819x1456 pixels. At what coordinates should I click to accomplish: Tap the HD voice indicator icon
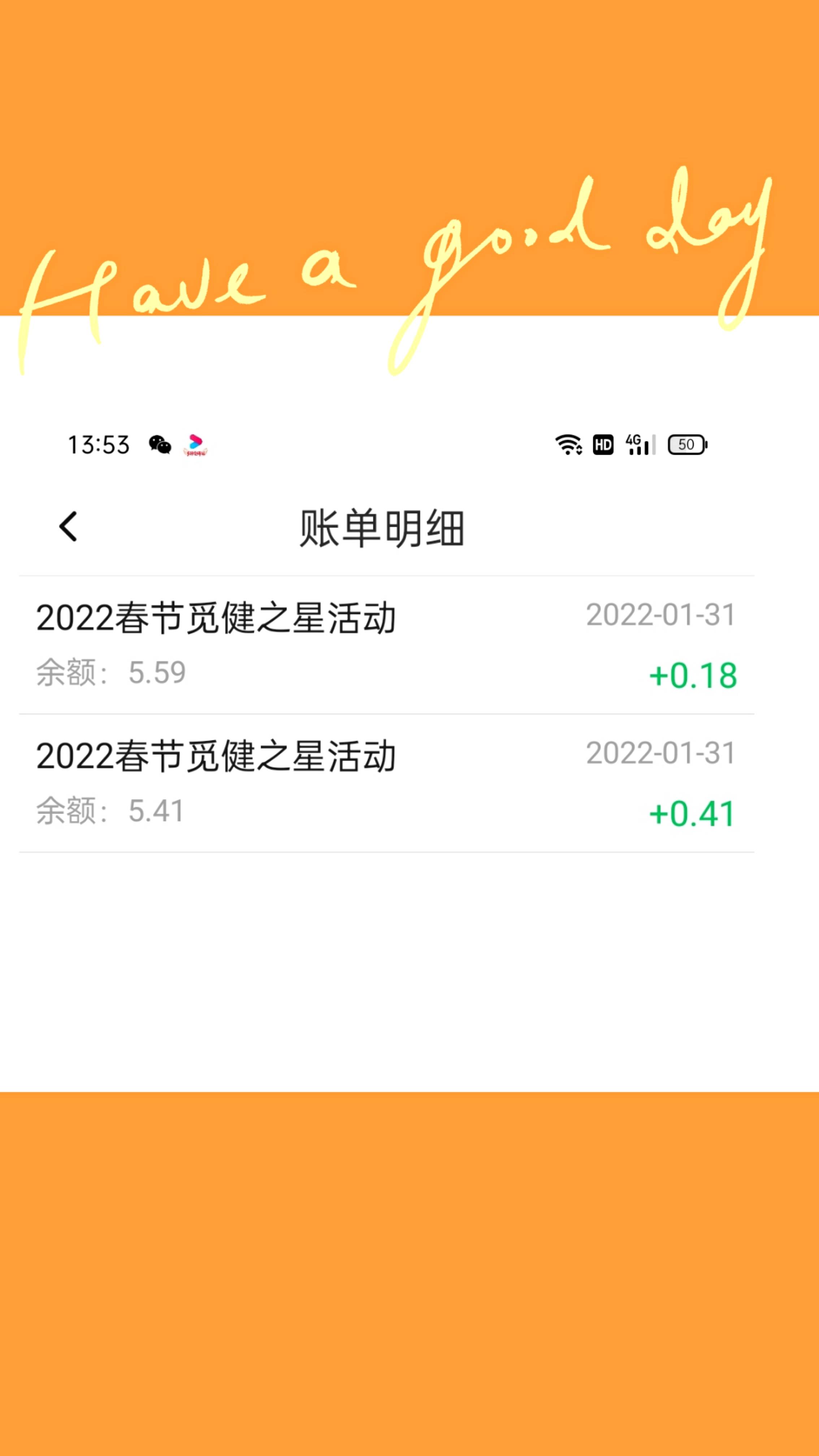tap(603, 445)
